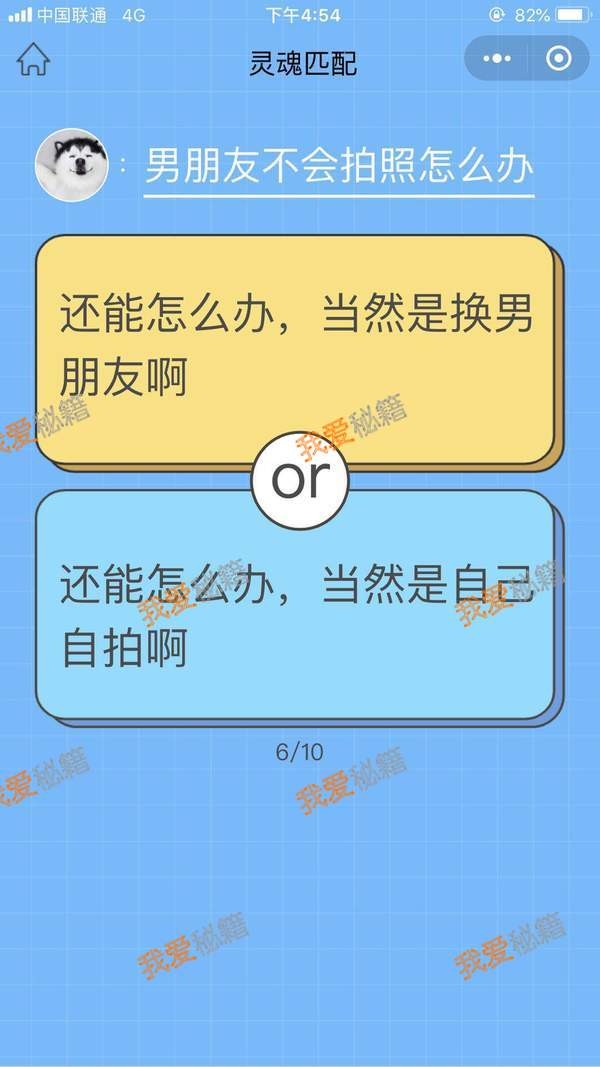Close the mini program

click(x=558, y=59)
